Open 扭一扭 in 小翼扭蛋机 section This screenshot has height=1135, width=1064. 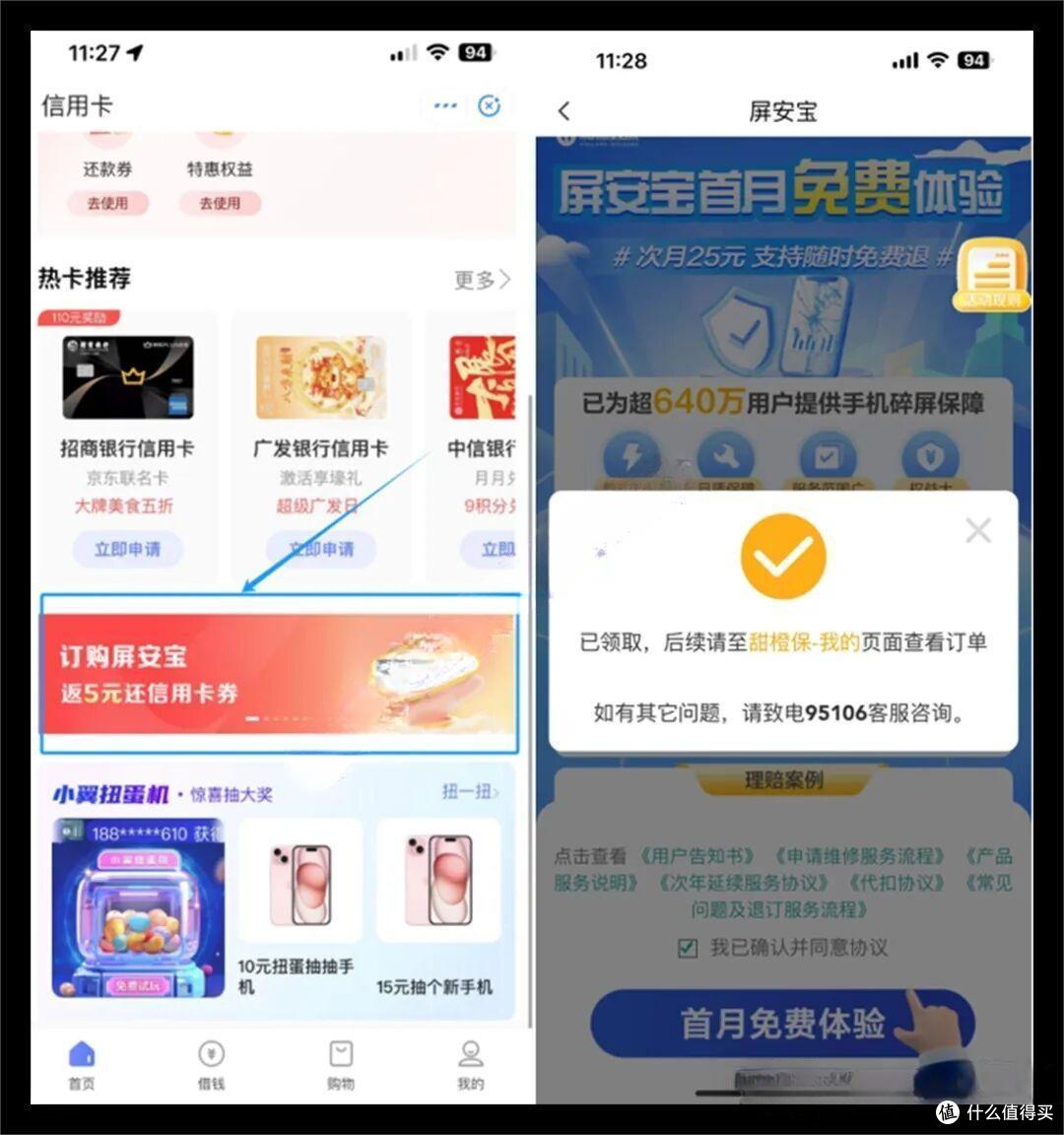coord(471,791)
